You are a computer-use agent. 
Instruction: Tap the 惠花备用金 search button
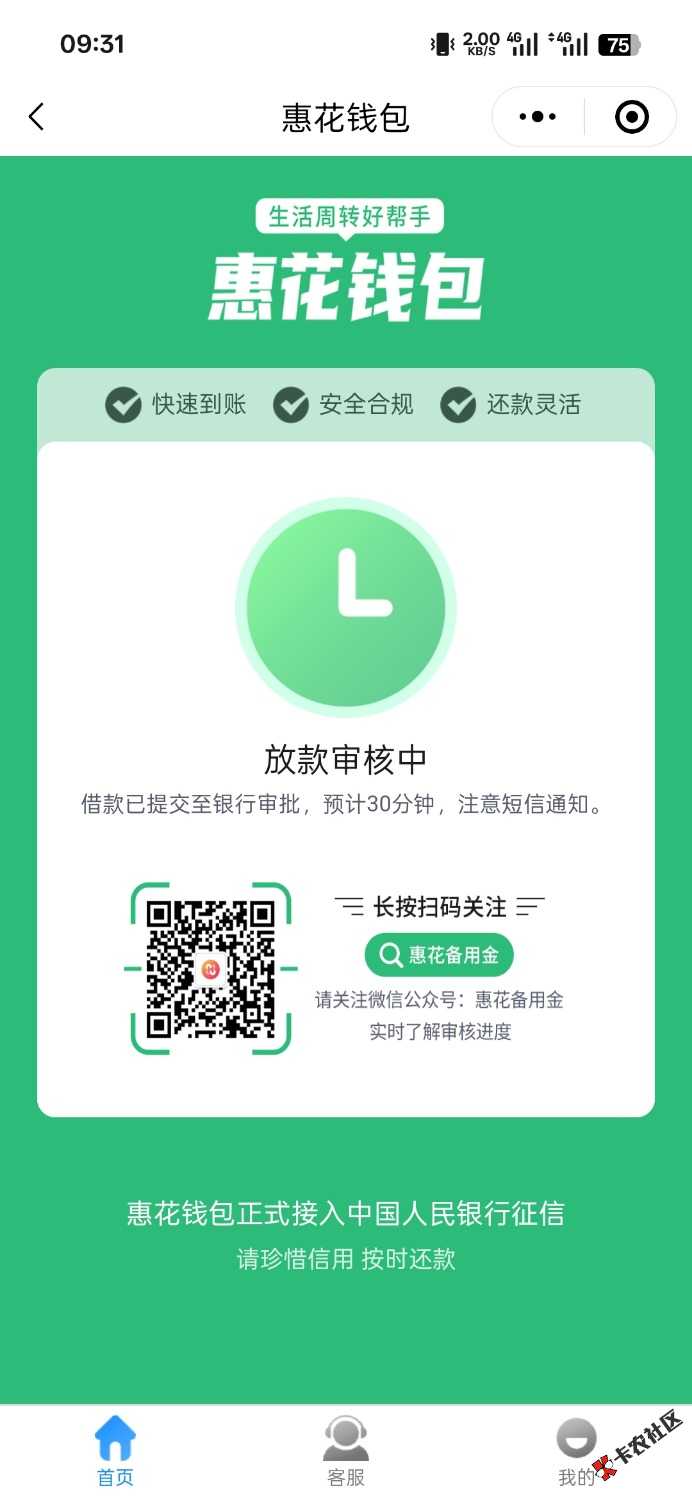pyautogui.click(x=439, y=955)
